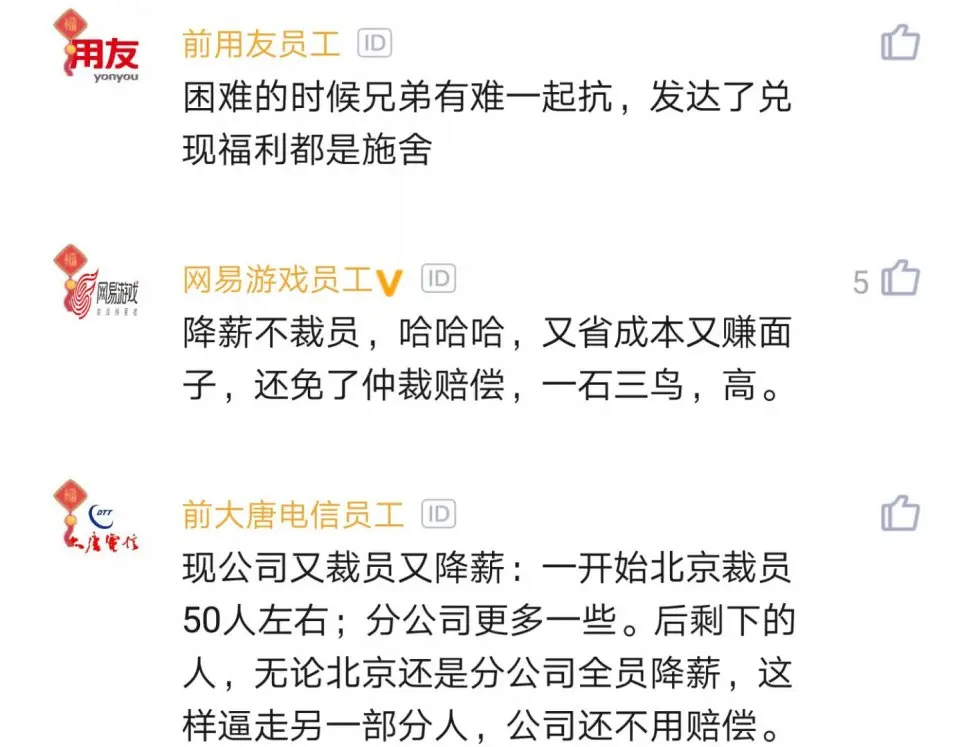The image size is (960, 747).
Task: Like the 网易游戏员工 comment
Action: [x=899, y=279]
